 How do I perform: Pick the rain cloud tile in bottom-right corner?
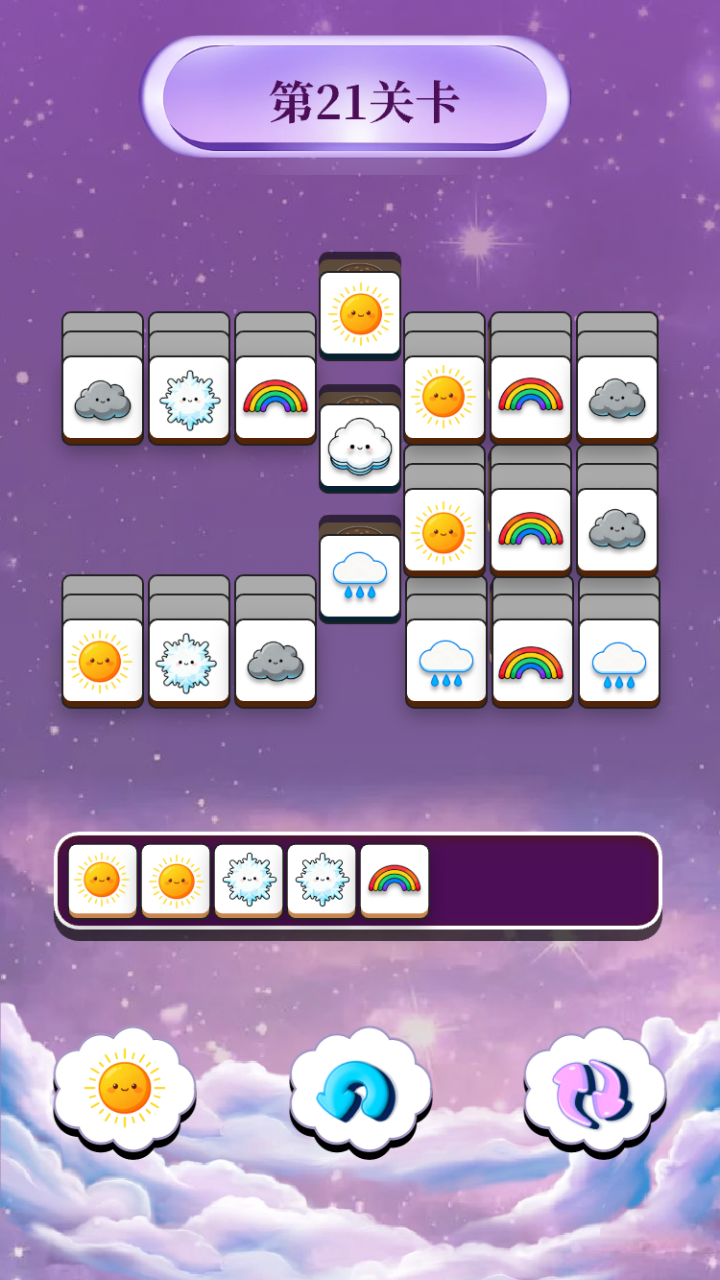tap(617, 660)
